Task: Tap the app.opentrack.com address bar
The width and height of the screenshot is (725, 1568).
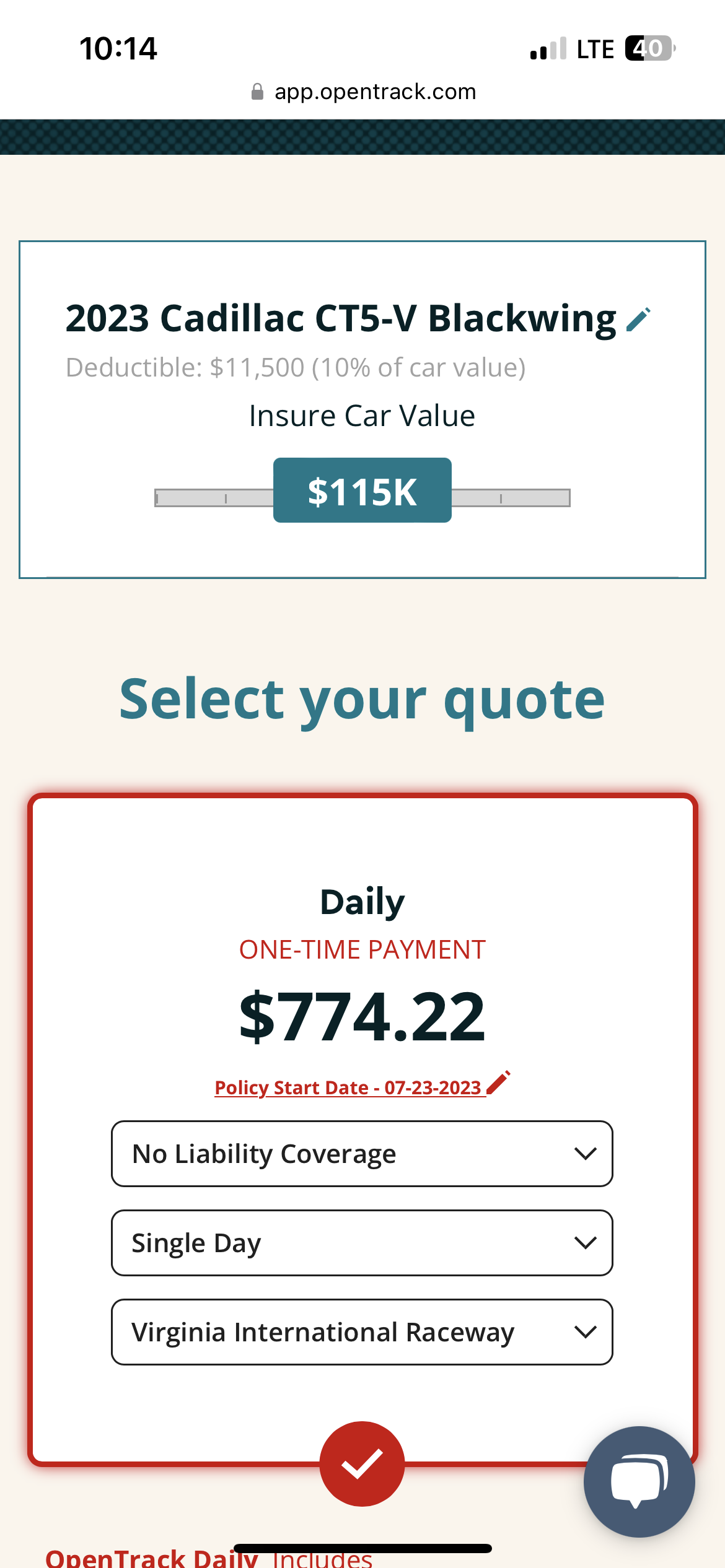Action: click(x=362, y=92)
